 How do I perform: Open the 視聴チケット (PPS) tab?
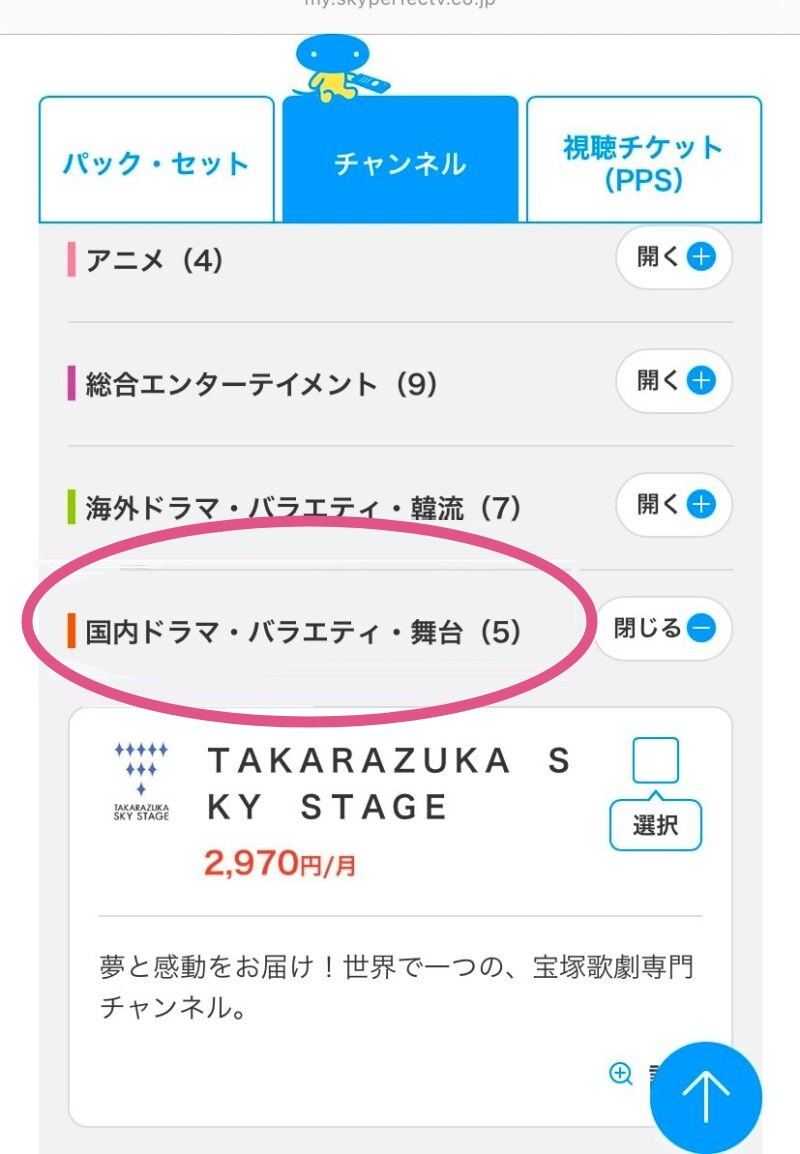[644, 160]
